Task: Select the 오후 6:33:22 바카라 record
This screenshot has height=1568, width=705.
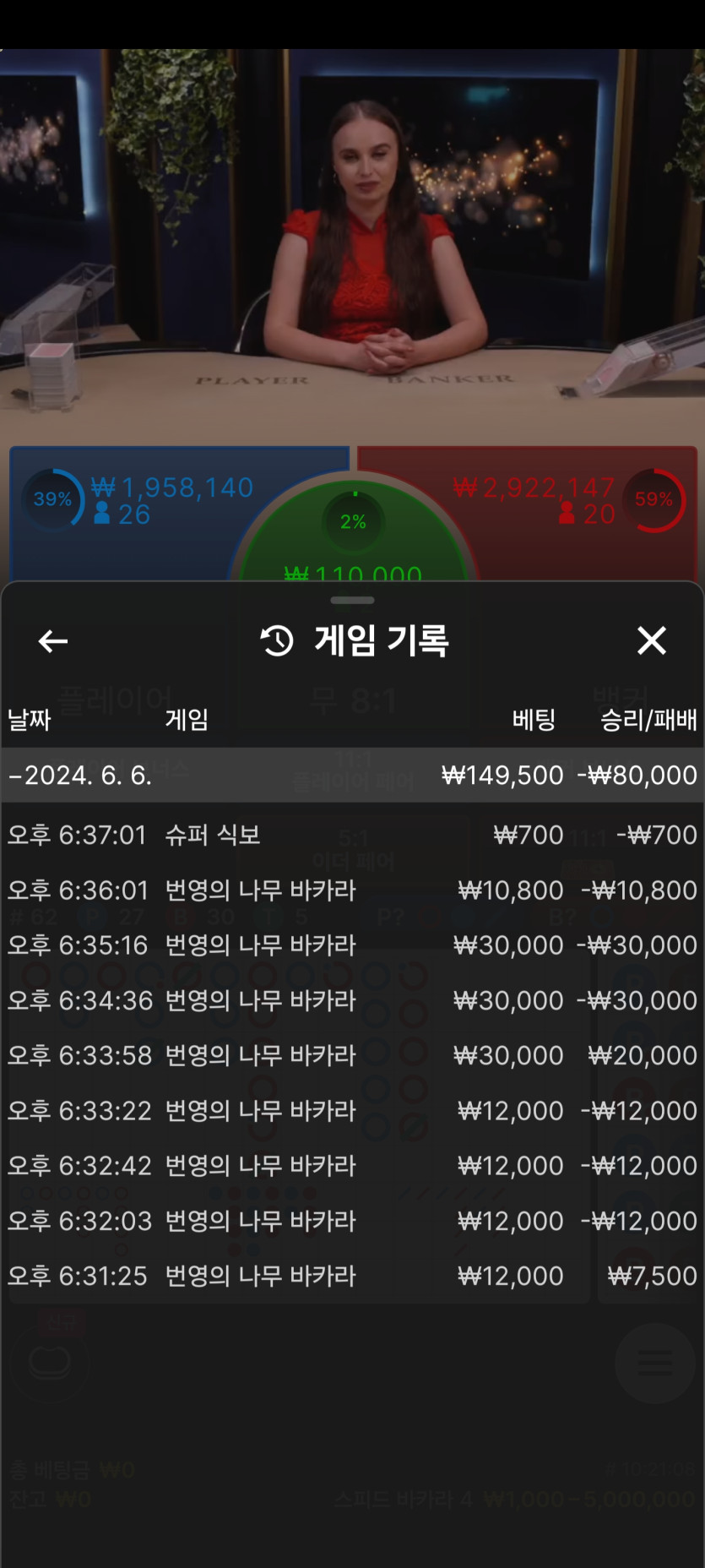Action: point(352,1110)
